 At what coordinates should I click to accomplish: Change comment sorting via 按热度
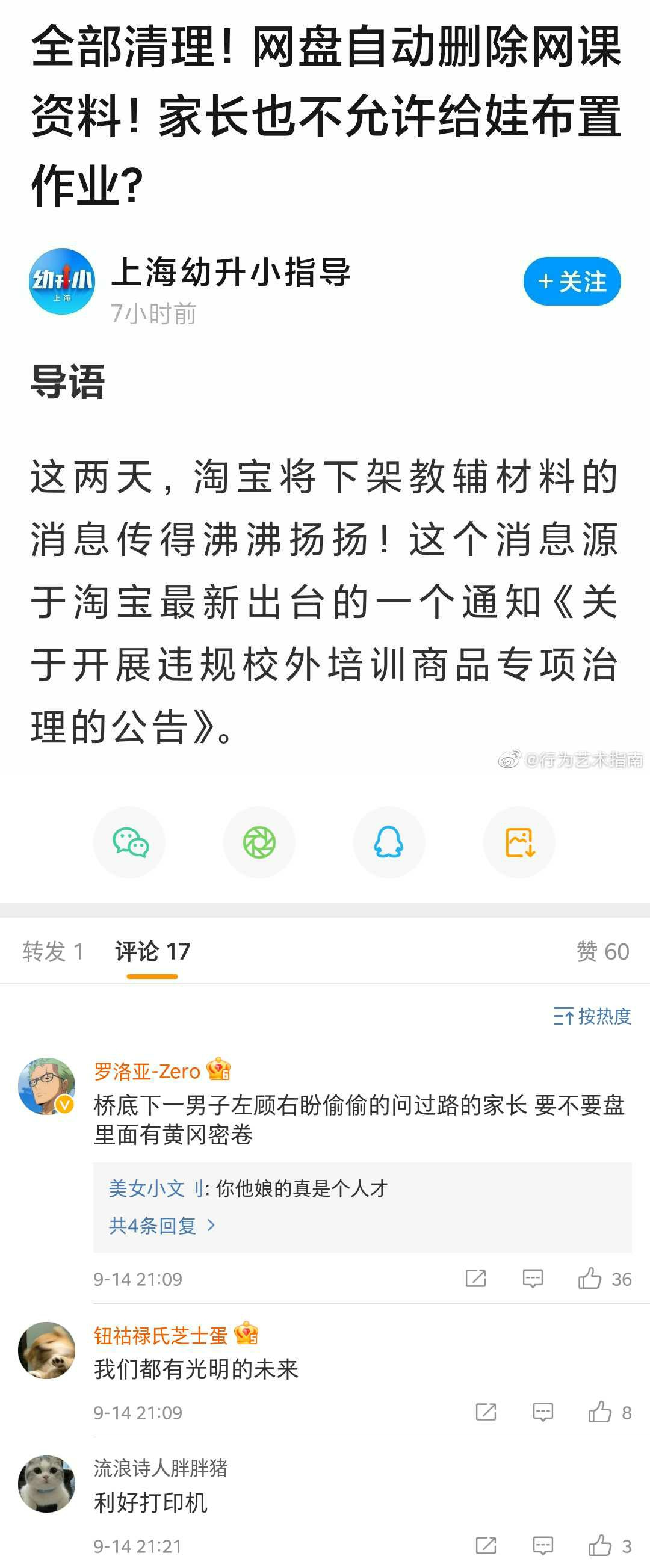coord(592,1016)
